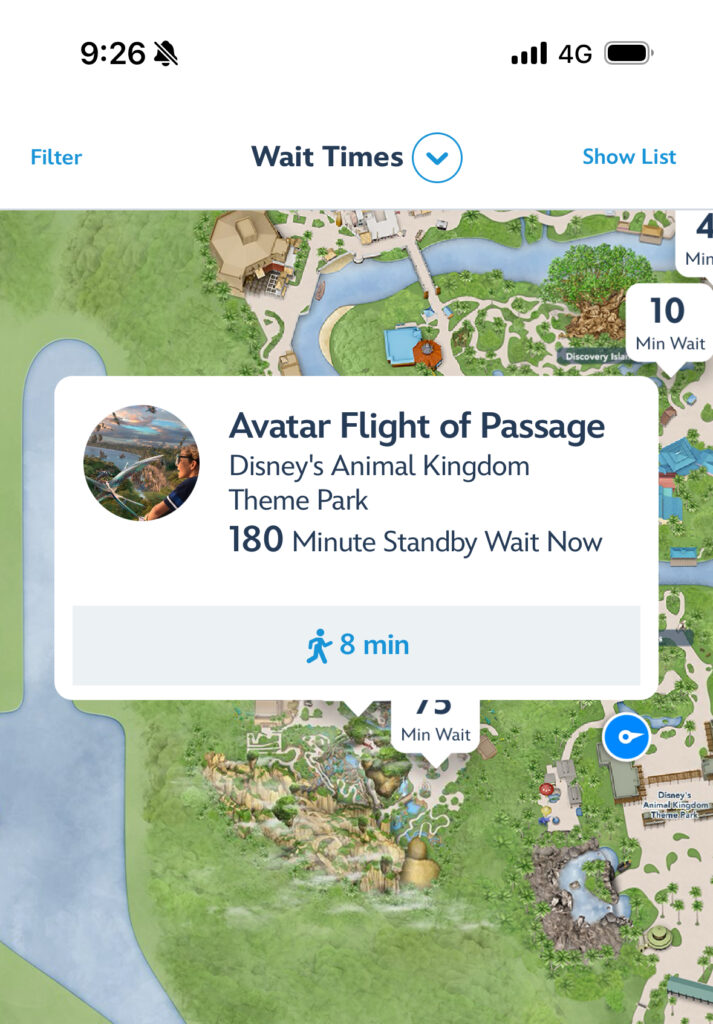Open the Filter options
This screenshot has height=1024, width=713.
click(56, 157)
